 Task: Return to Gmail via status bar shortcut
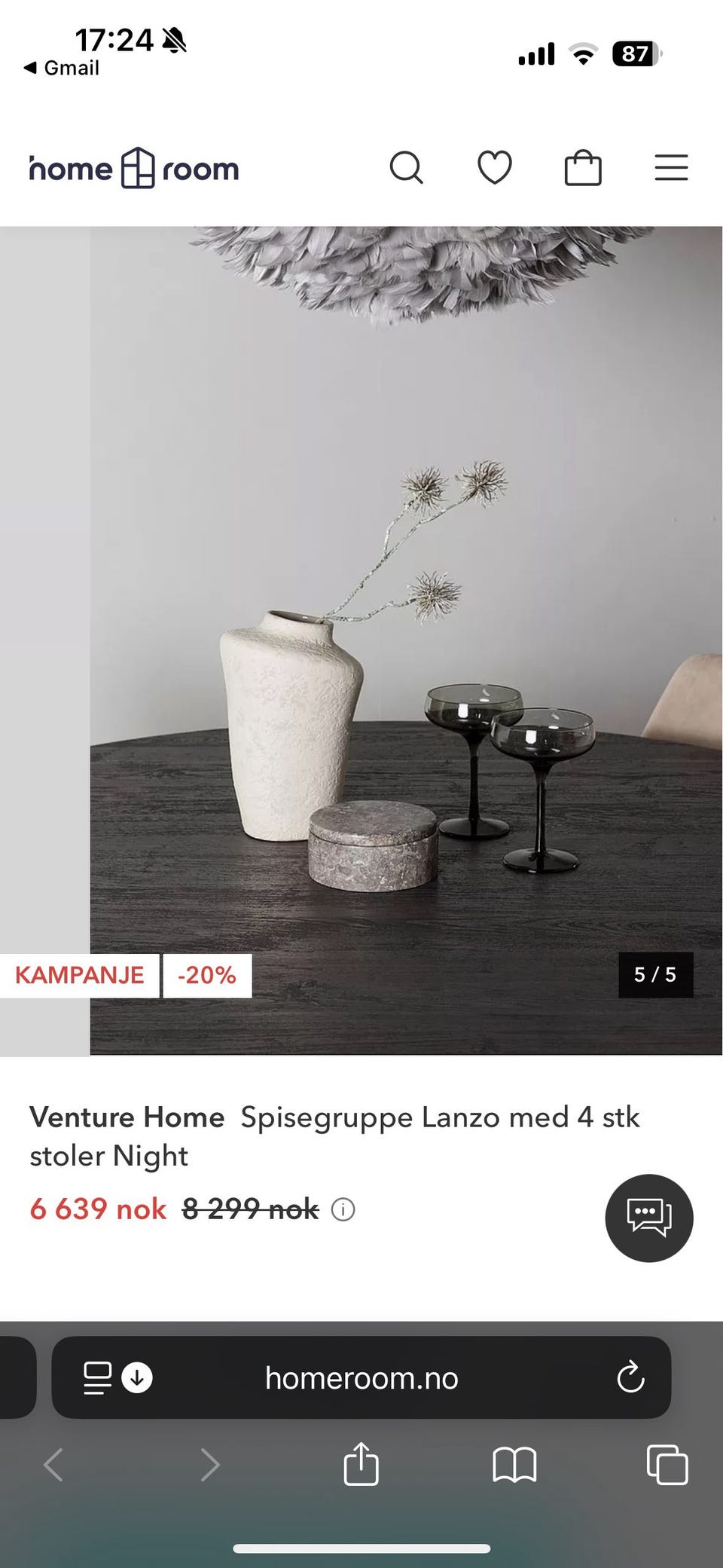(x=60, y=68)
